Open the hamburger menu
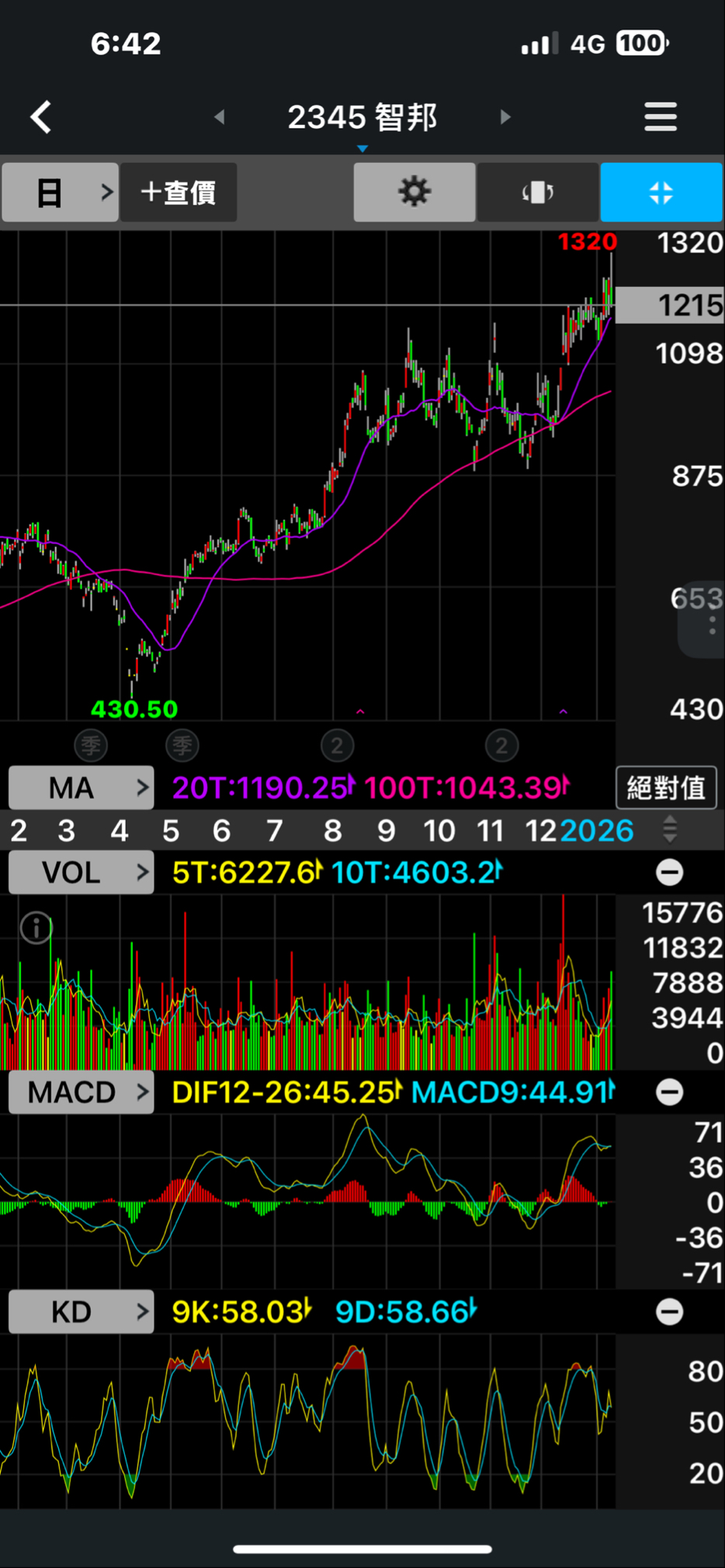This screenshot has width=725, height=1568. 661,117
